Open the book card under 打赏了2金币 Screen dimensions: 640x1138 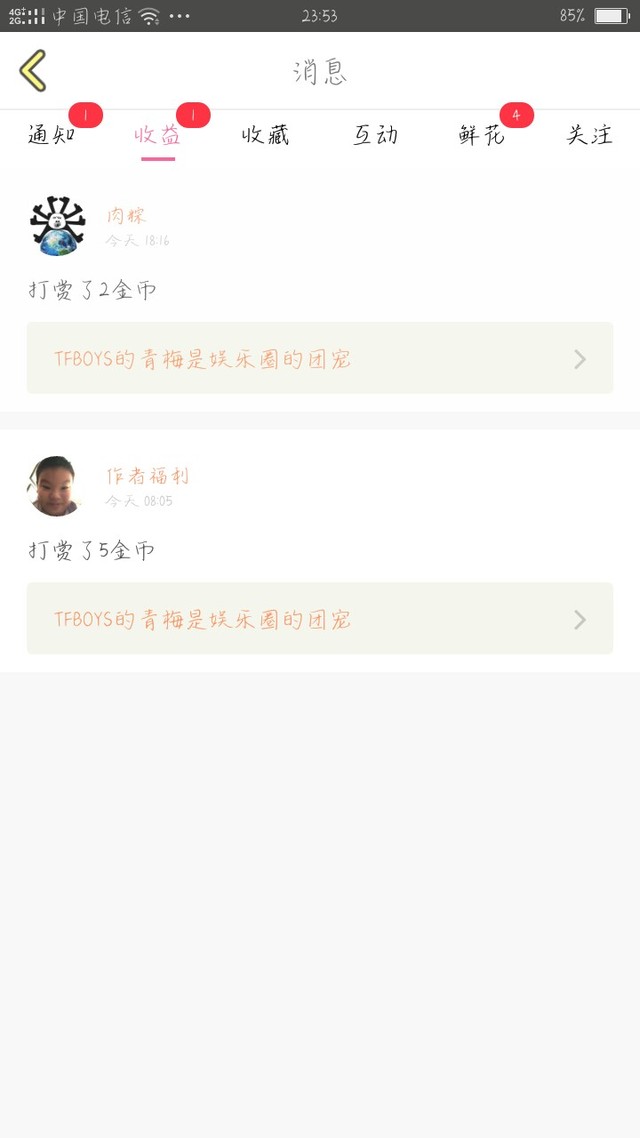pos(319,358)
